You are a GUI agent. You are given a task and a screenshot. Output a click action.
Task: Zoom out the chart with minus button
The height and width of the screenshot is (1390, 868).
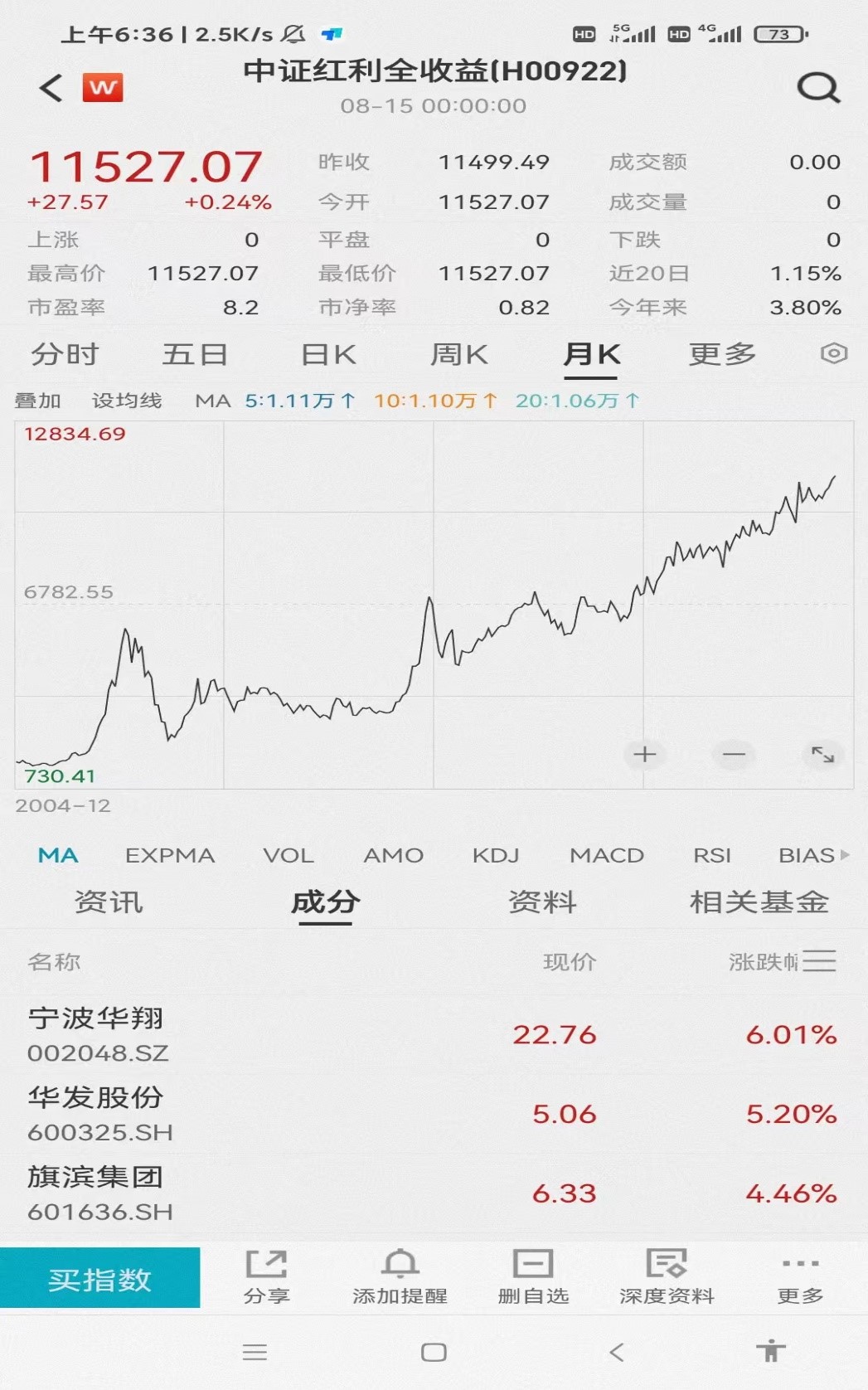(x=734, y=754)
